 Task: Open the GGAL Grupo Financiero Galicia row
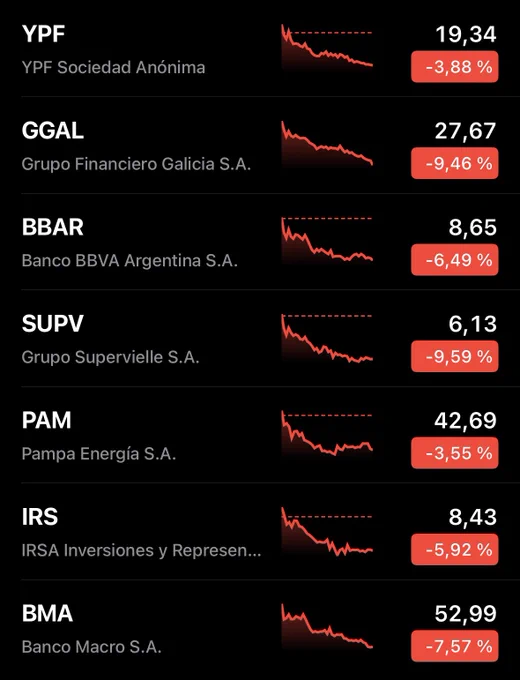260,145
